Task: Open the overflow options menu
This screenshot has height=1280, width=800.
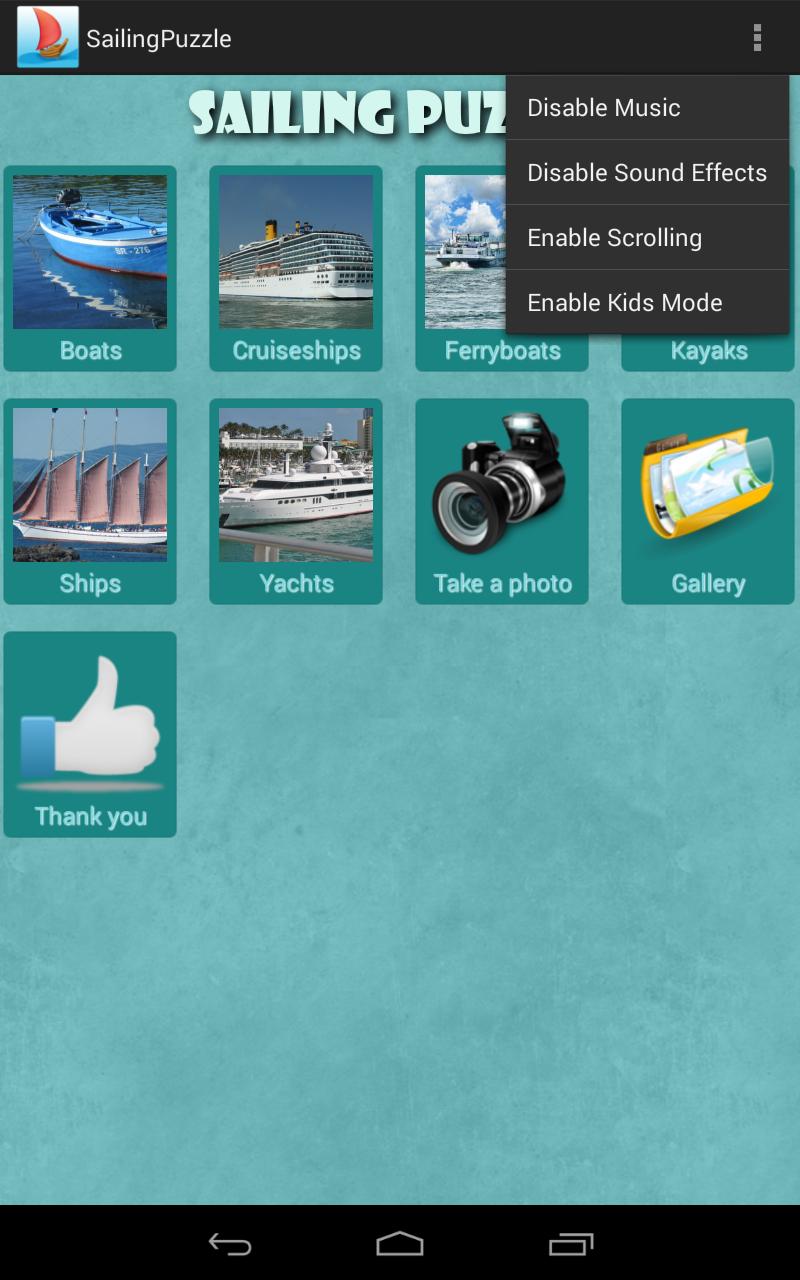Action: click(757, 38)
